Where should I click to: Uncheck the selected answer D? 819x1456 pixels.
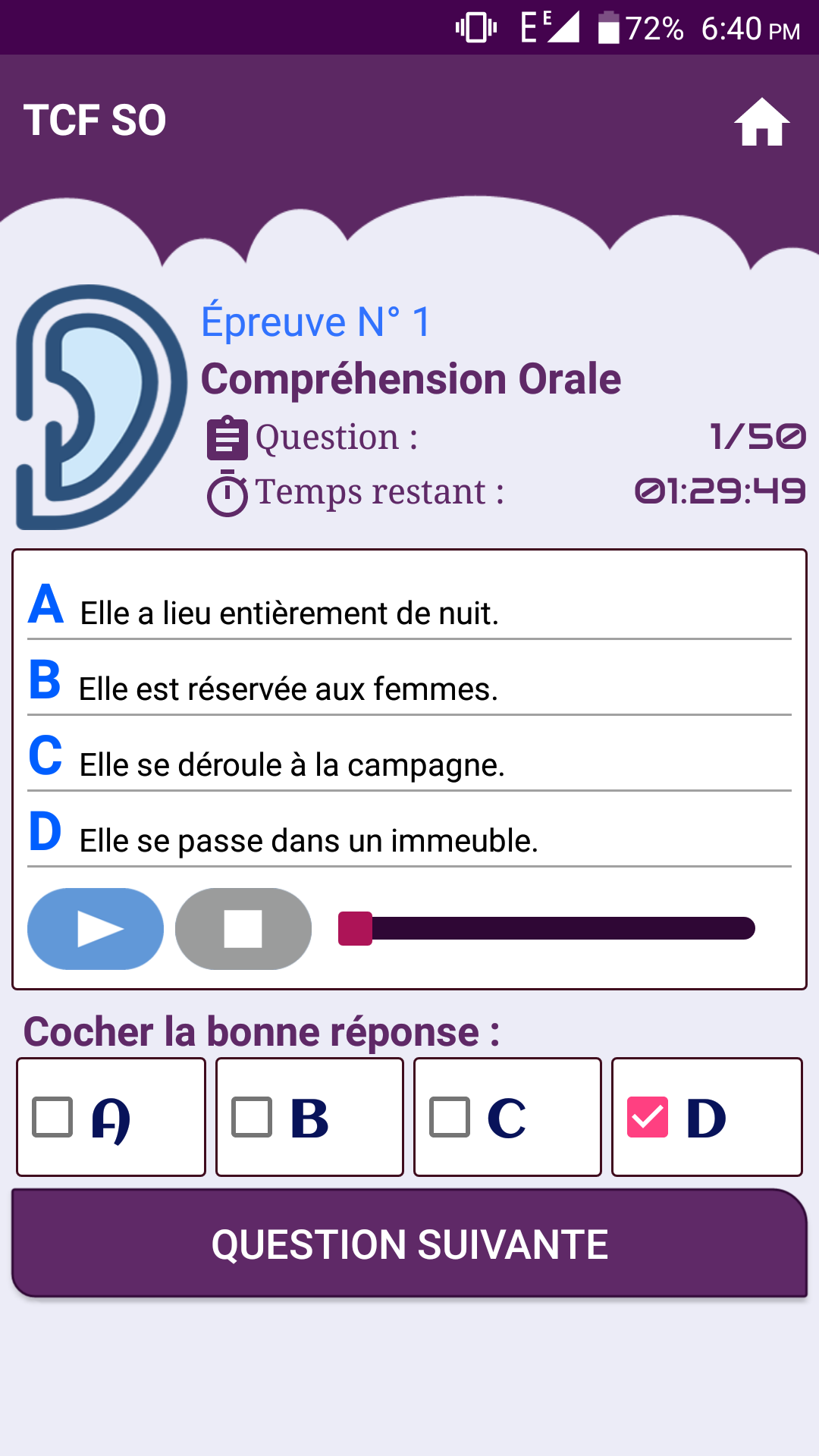(648, 1116)
